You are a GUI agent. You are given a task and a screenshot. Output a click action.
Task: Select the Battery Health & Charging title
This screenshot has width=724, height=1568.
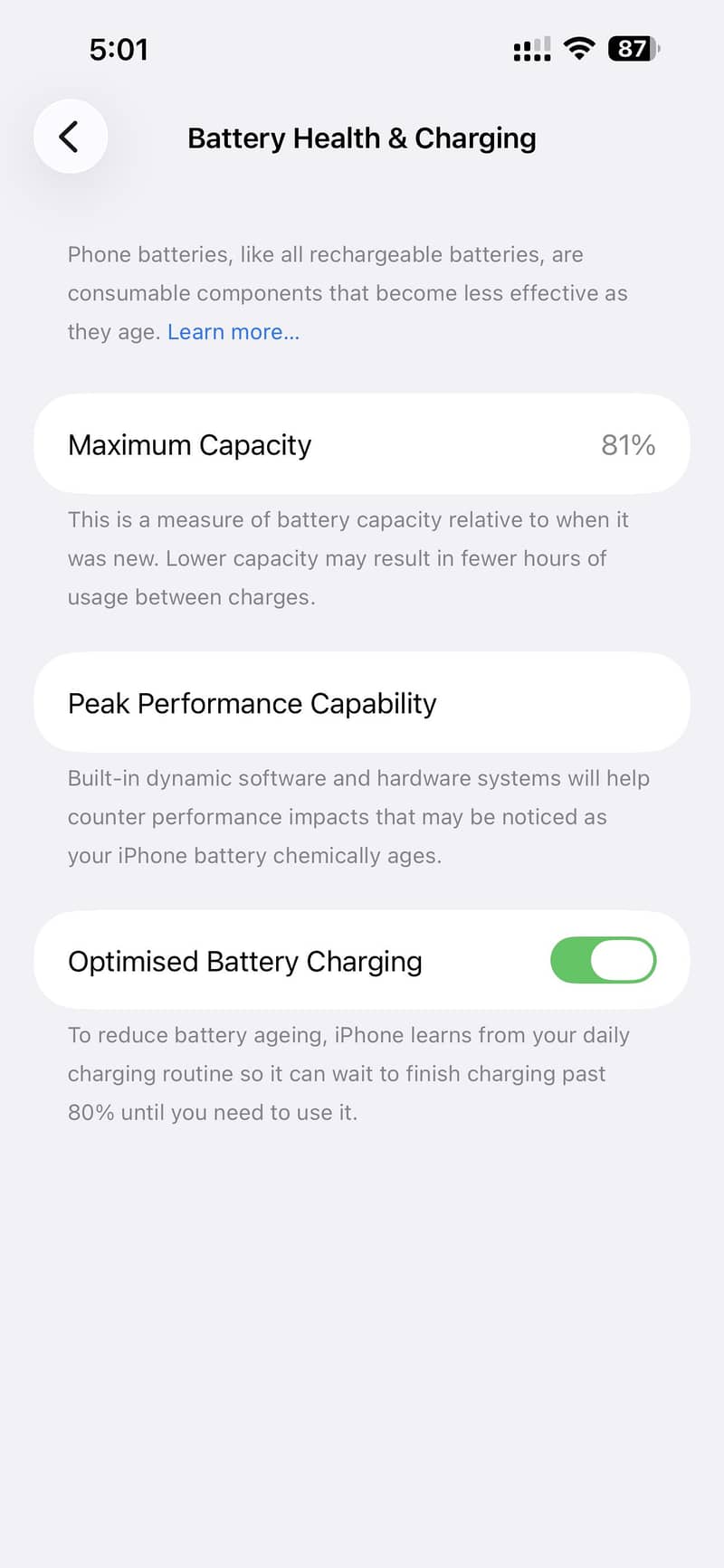coord(362,138)
